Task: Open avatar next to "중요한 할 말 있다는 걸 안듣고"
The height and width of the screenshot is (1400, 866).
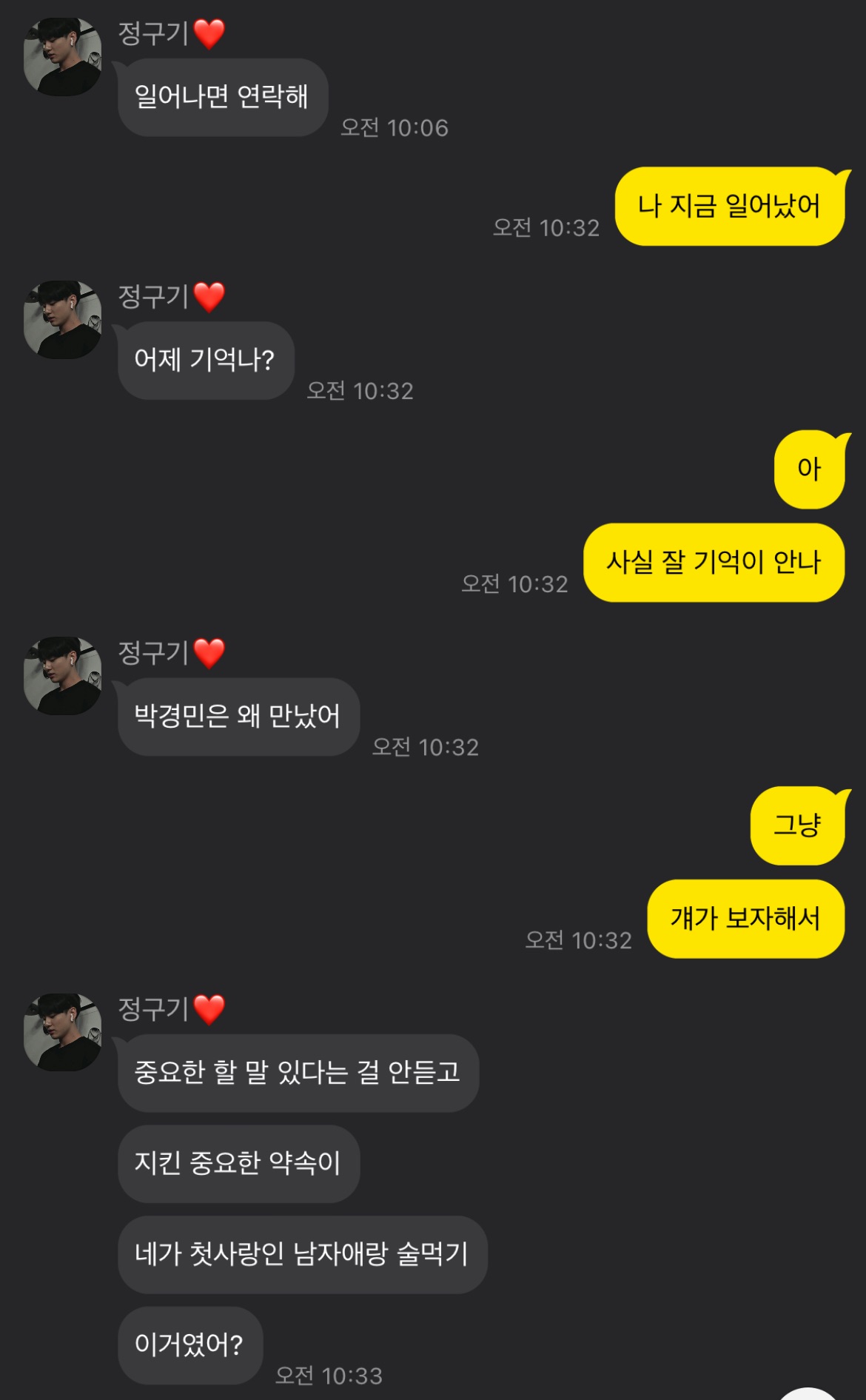Action: pos(62,1032)
